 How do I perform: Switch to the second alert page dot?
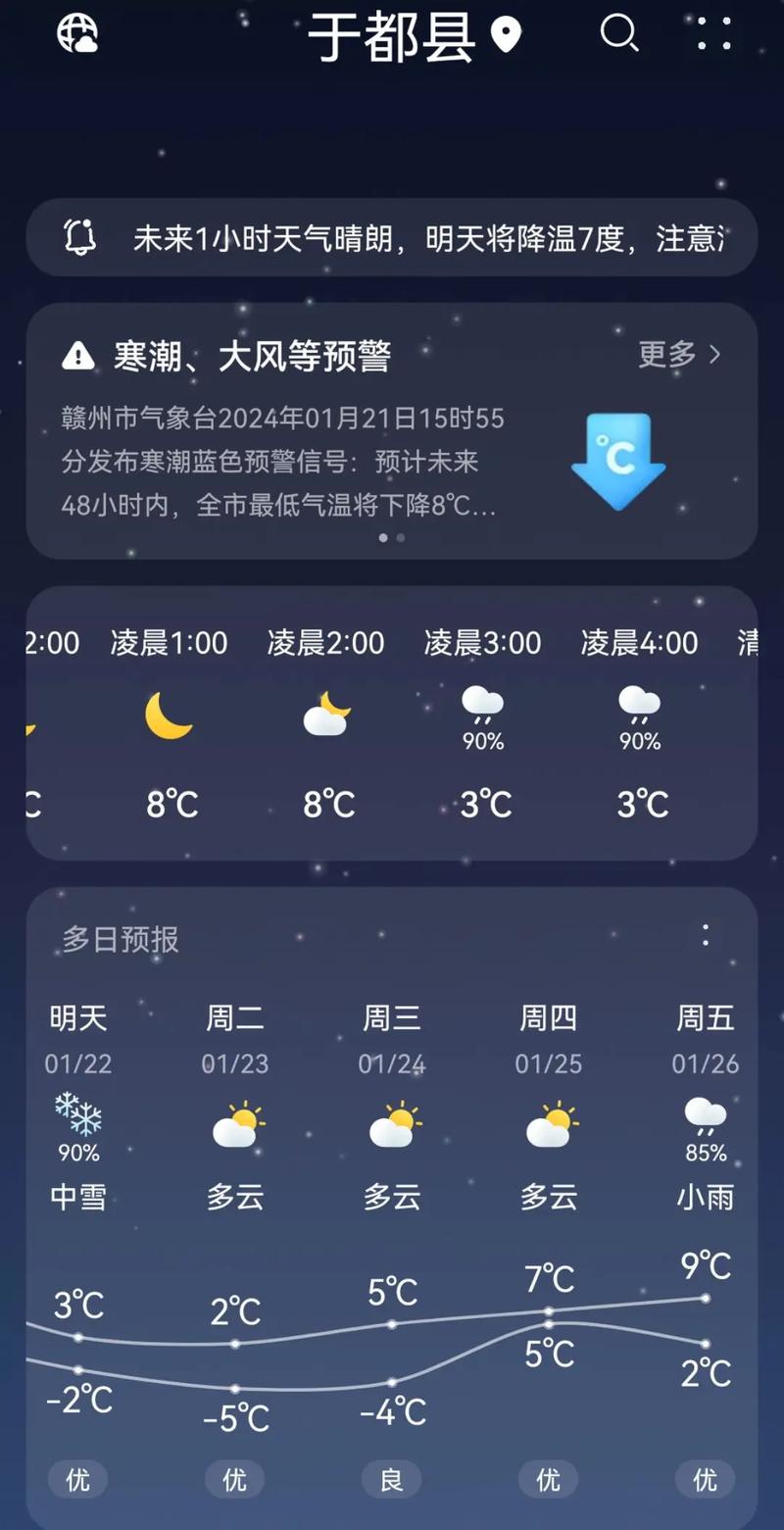click(x=401, y=537)
